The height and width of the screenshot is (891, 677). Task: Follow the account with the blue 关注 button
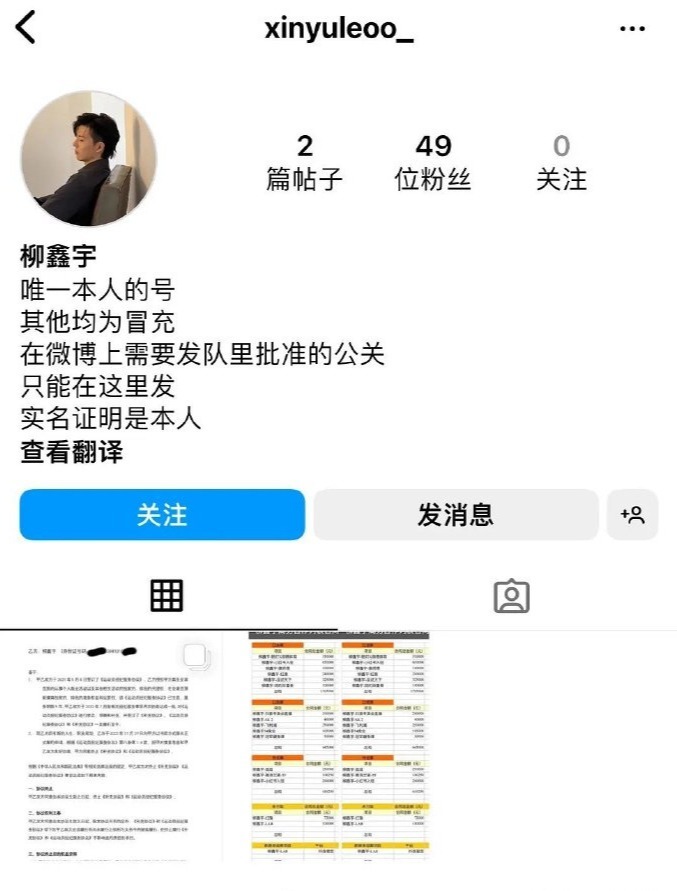click(x=162, y=515)
